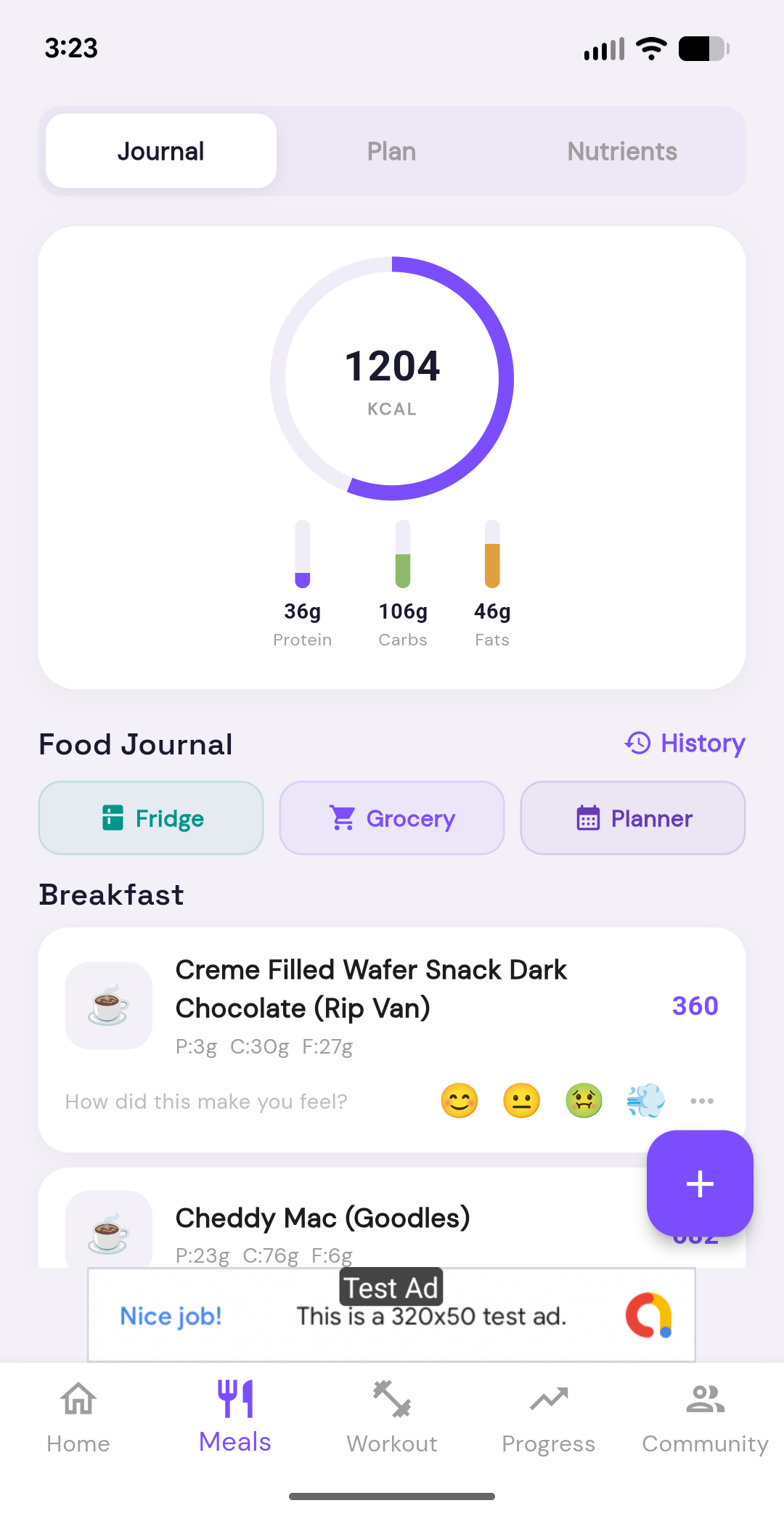Image resolution: width=784 pixels, height=1519 pixels.
Task: React with the neutral face emoji
Action: pos(520,1101)
